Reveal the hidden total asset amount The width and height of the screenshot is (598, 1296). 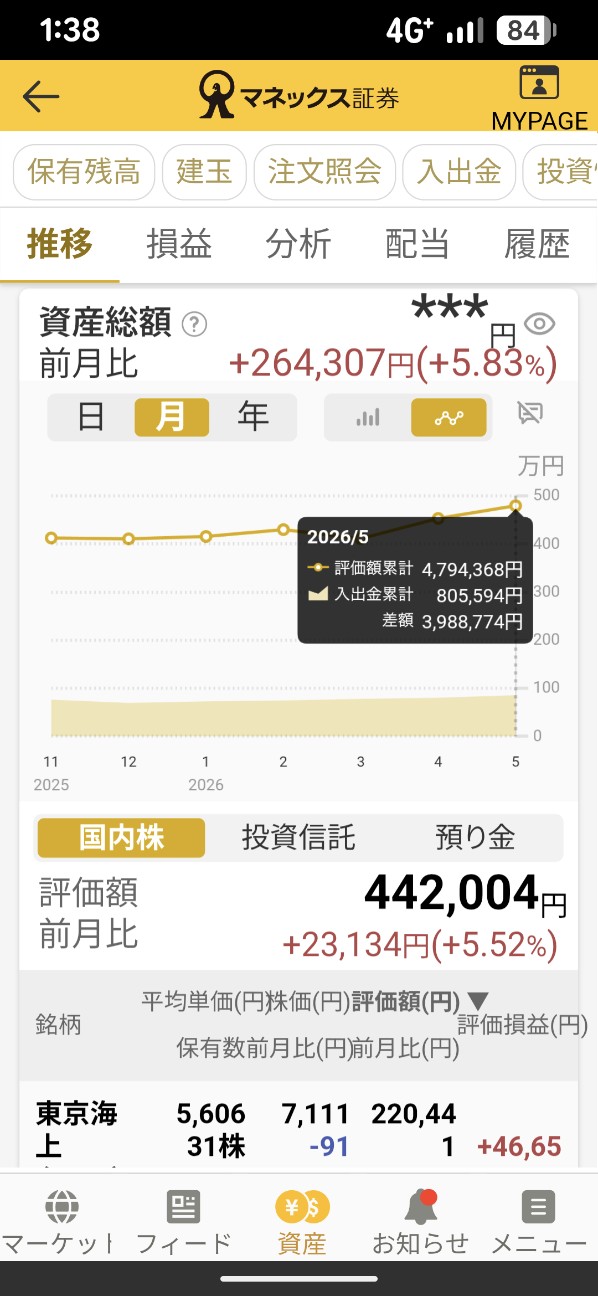[539, 324]
